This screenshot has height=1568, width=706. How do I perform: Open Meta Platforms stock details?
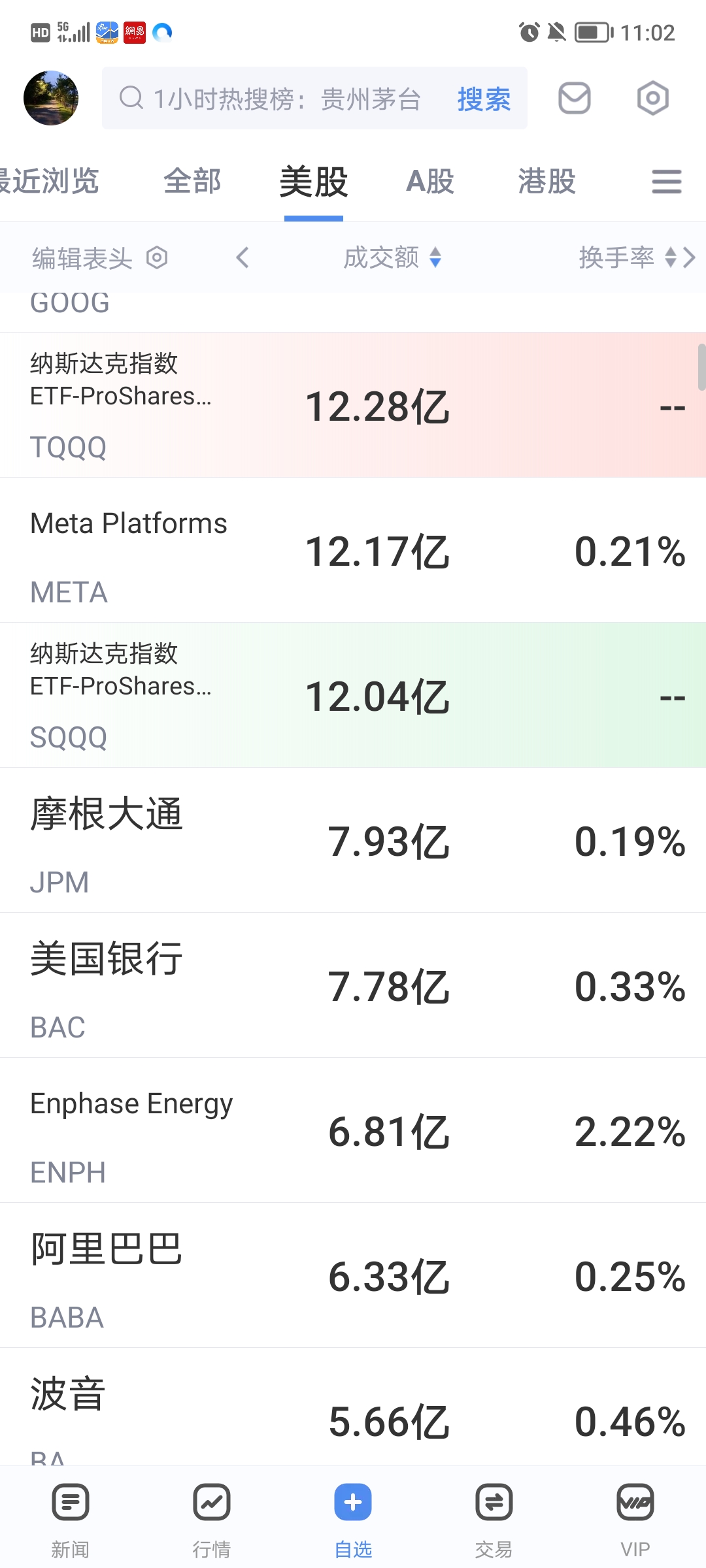pos(353,550)
